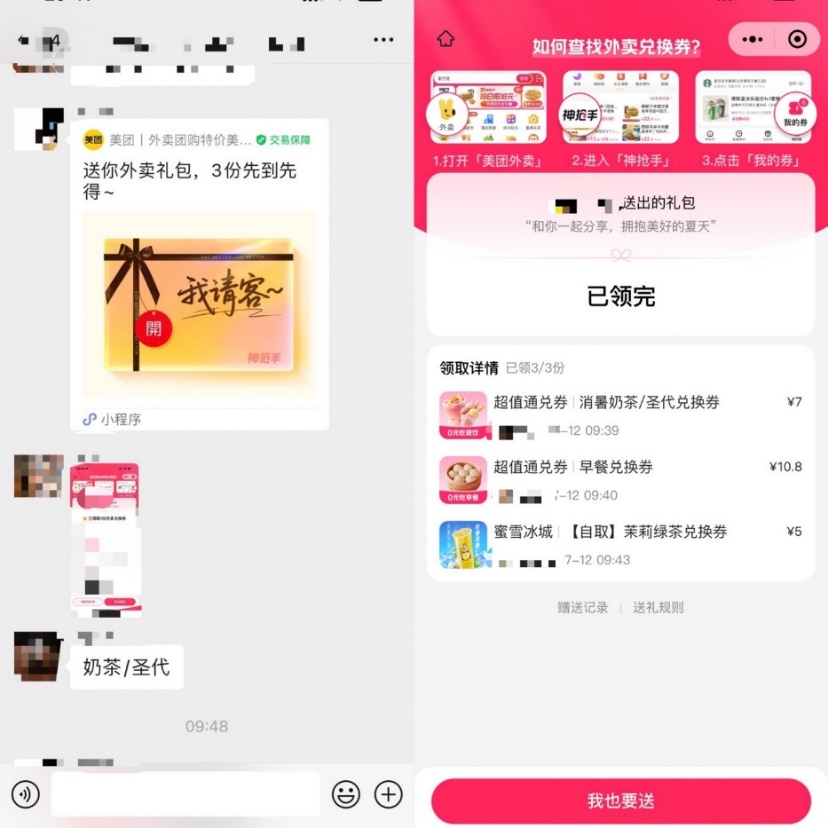Switch to voice message input
This screenshot has height=828, width=828.
[x=25, y=794]
